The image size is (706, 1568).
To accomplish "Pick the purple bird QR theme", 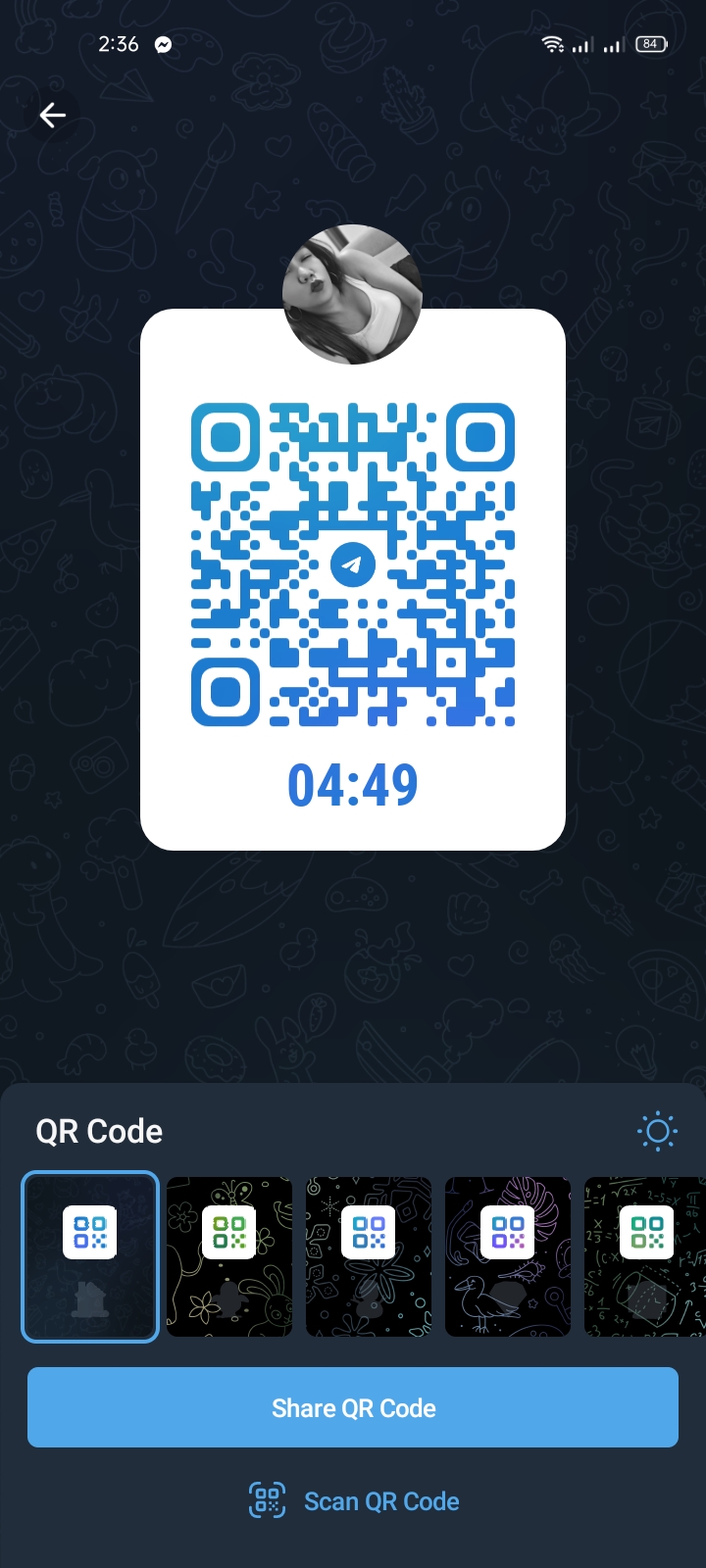I will 508,1256.
